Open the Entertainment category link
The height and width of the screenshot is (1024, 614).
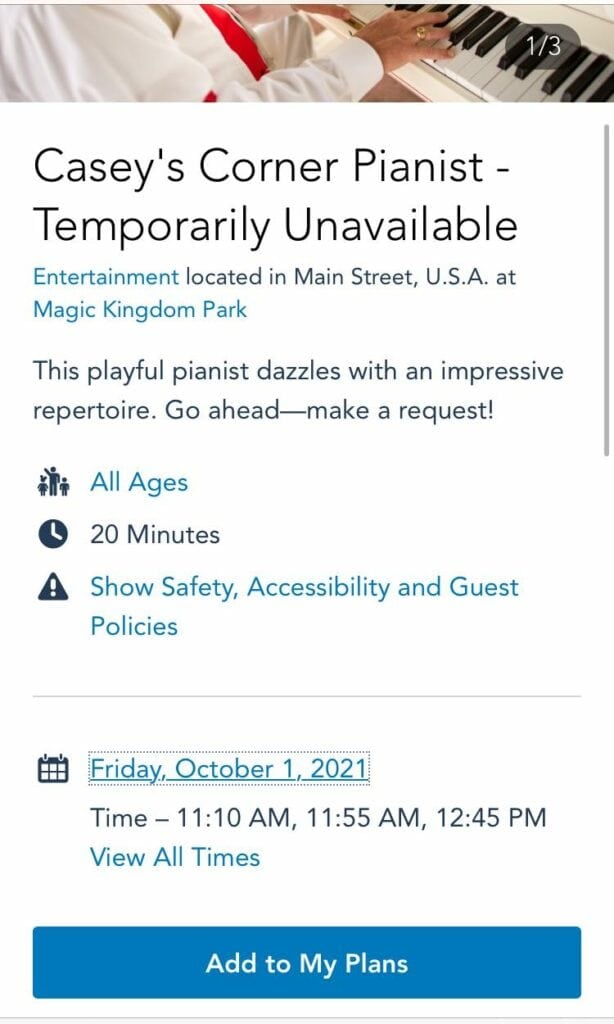106,277
